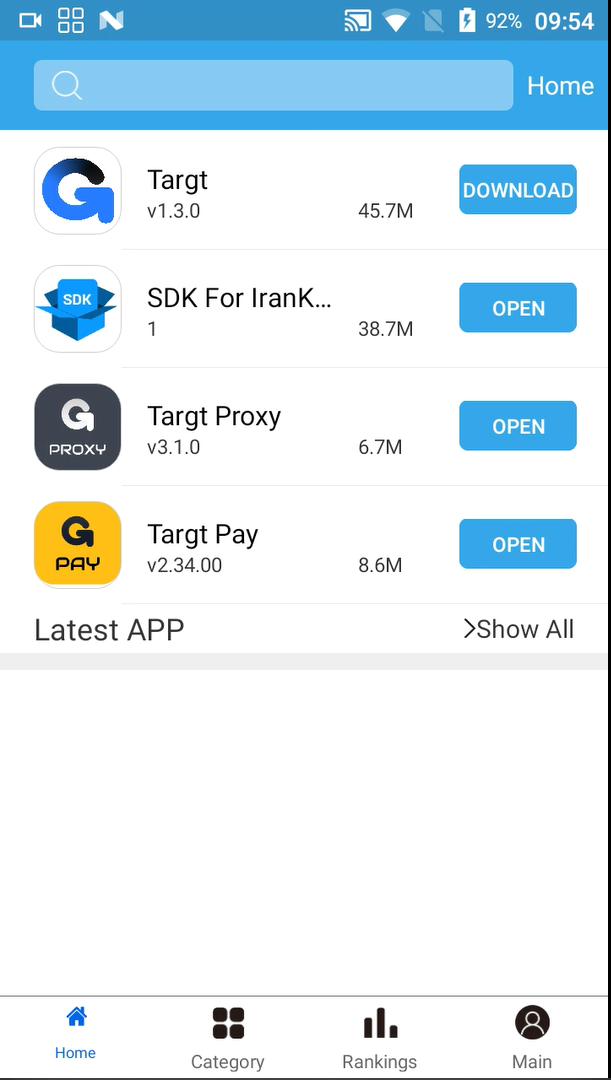Launch Targt Pay with its OPEN button
Viewport: 611px width, 1080px height.
coord(518,544)
